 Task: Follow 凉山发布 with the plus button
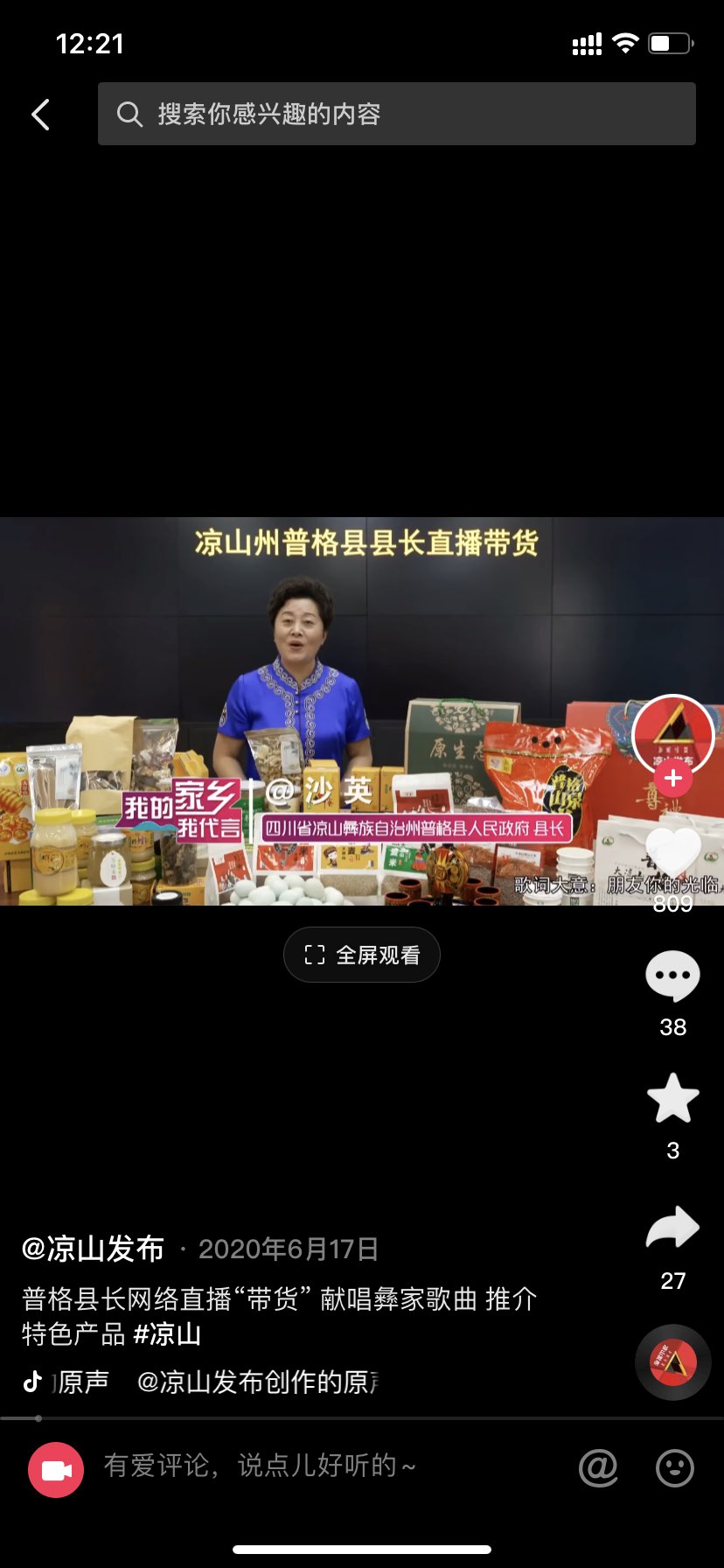[672, 778]
